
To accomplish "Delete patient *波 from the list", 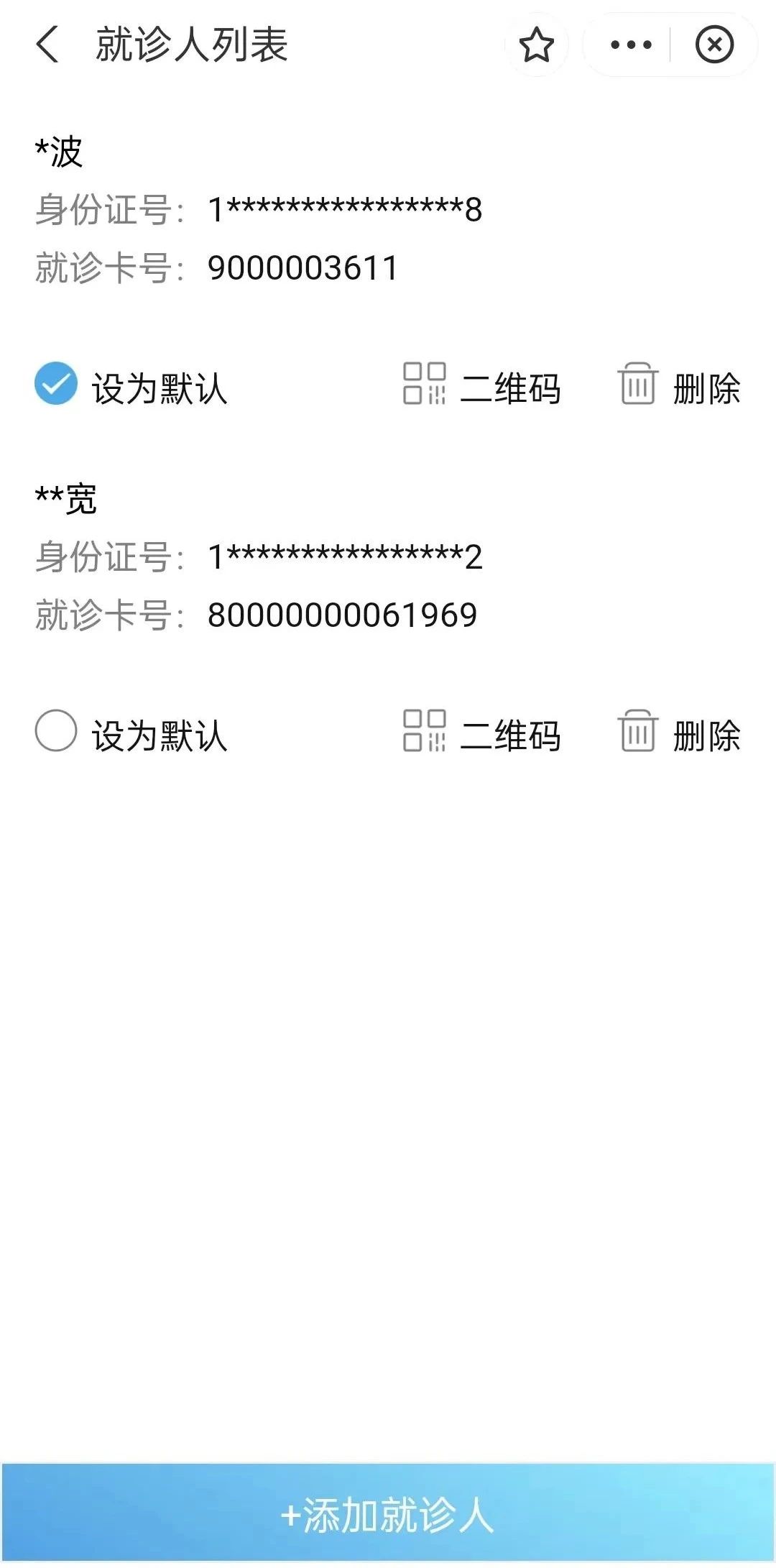I will click(x=679, y=386).
